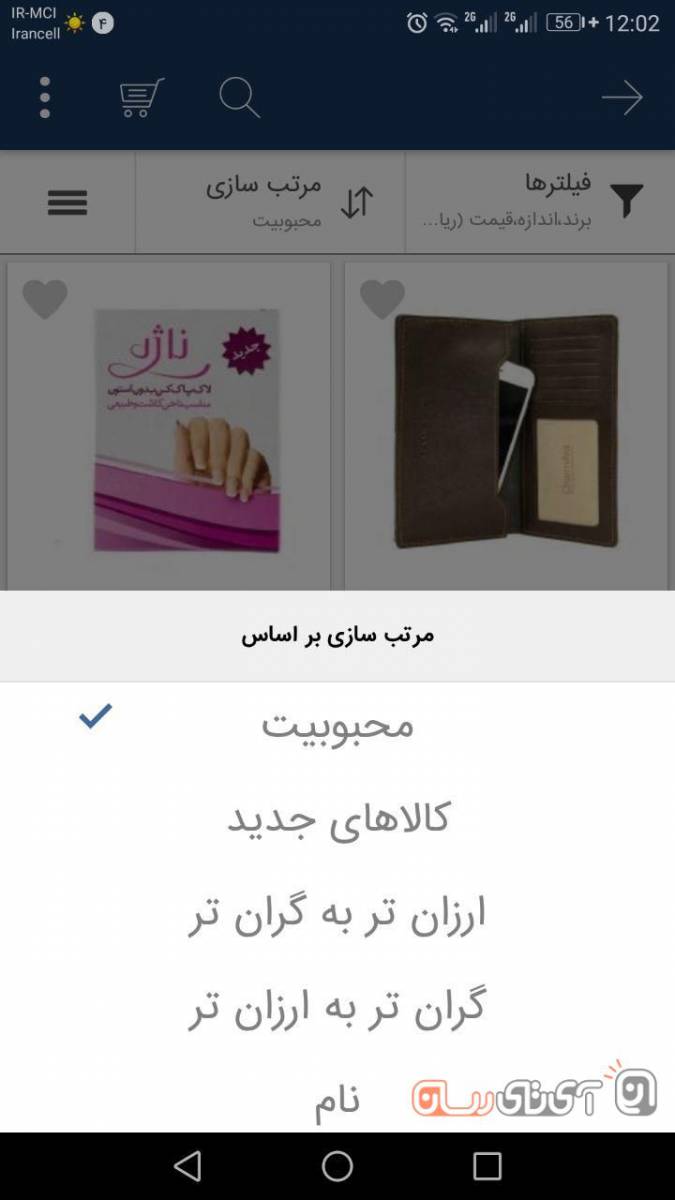Screen dimensions: 675x1200
Task: Sort products by نام
Action: [x=337, y=1100]
